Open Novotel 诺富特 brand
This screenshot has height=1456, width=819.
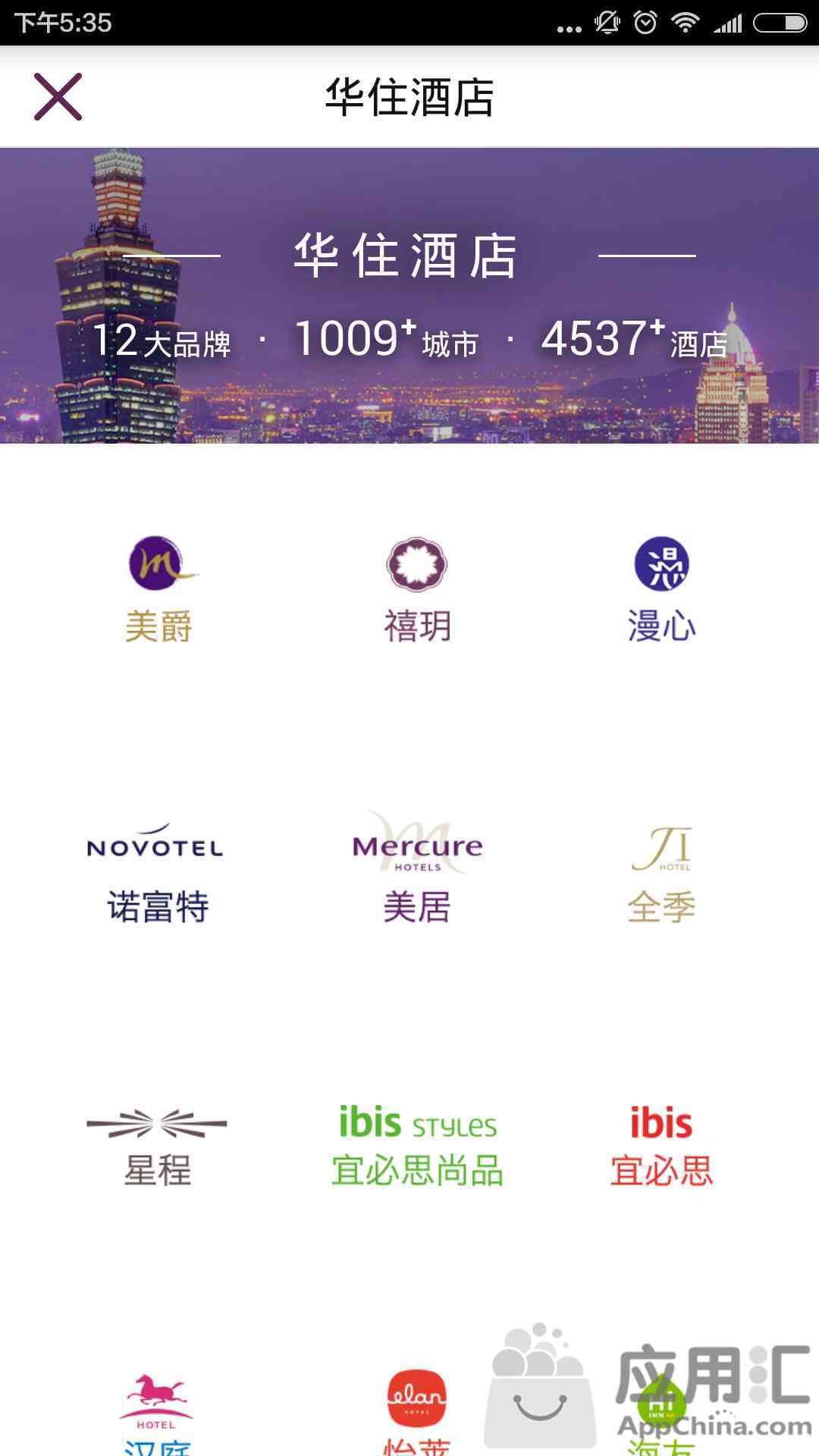pyautogui.click(x=156, y=872)
